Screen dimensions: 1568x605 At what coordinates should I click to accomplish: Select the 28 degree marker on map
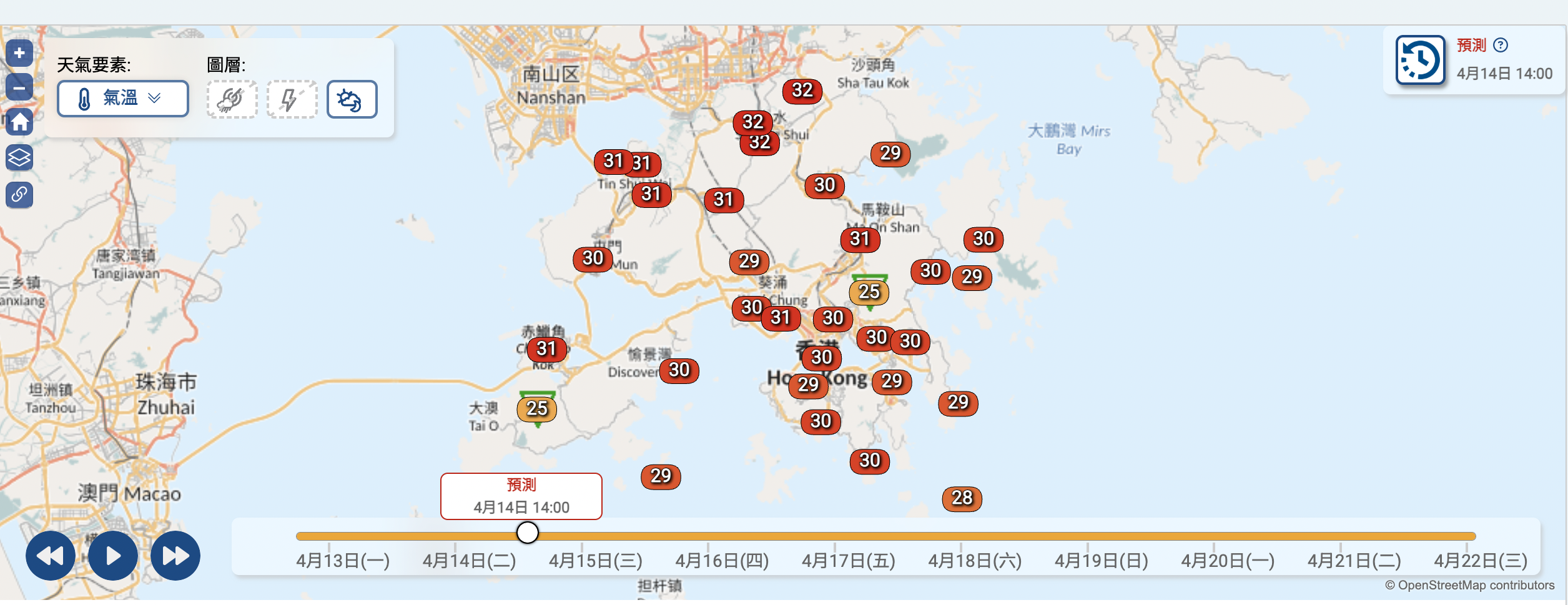(962, 498)
